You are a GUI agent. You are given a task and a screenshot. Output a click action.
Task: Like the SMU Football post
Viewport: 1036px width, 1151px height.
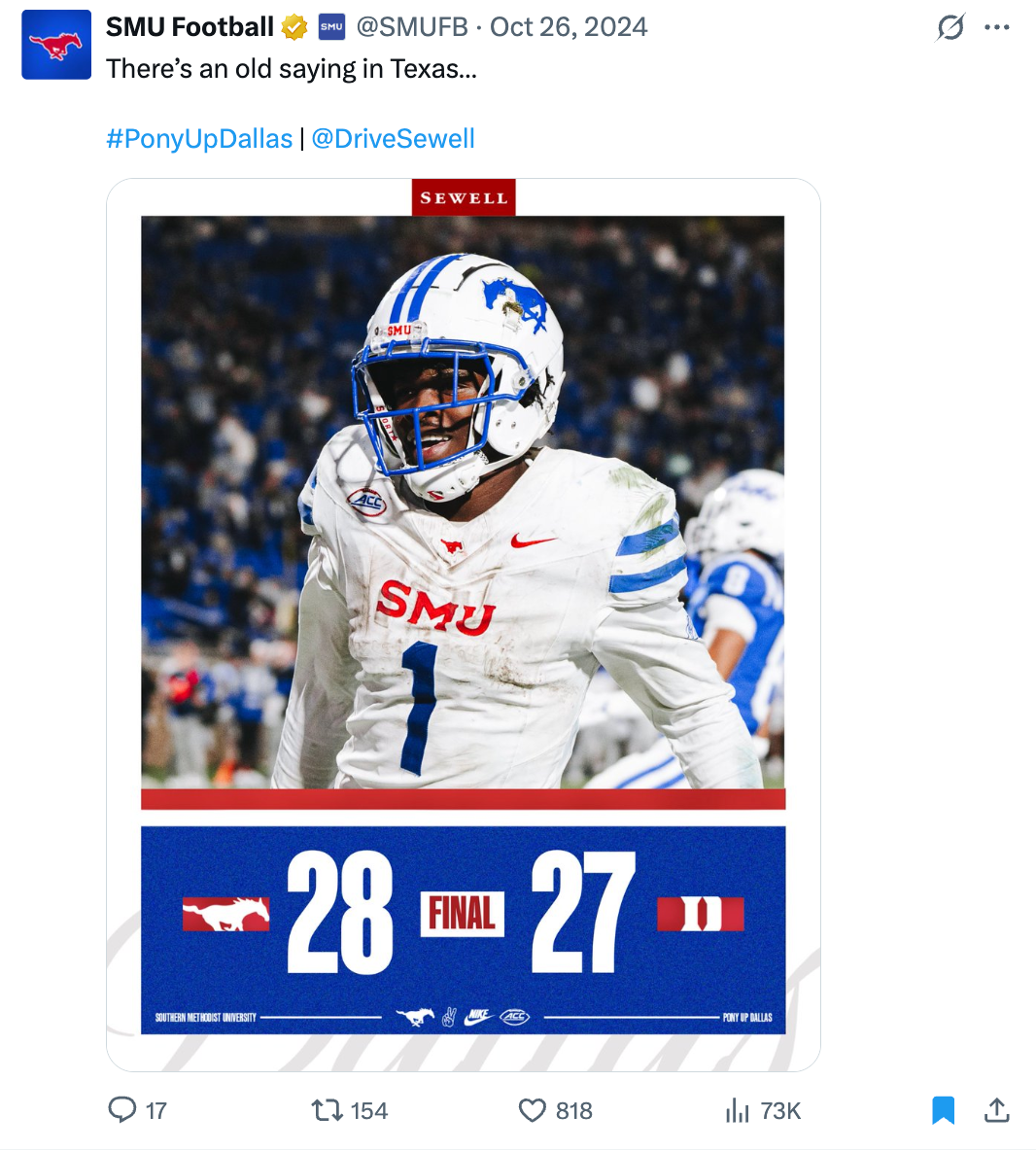pyautogui.click(x=533, y=1110)
